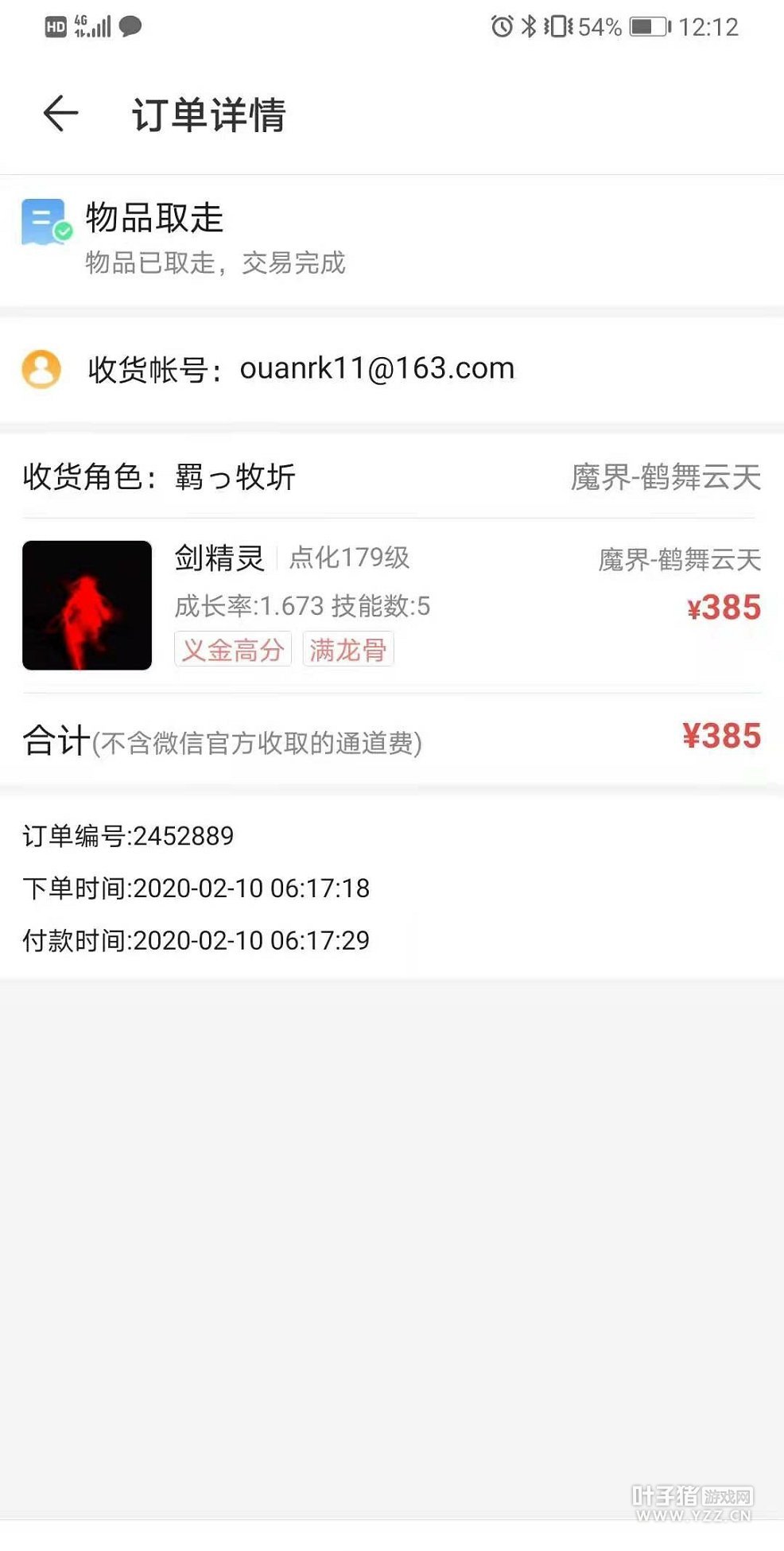Go back from the 订单详情 page
784x1551 pixels.
(x=60, y=114)
